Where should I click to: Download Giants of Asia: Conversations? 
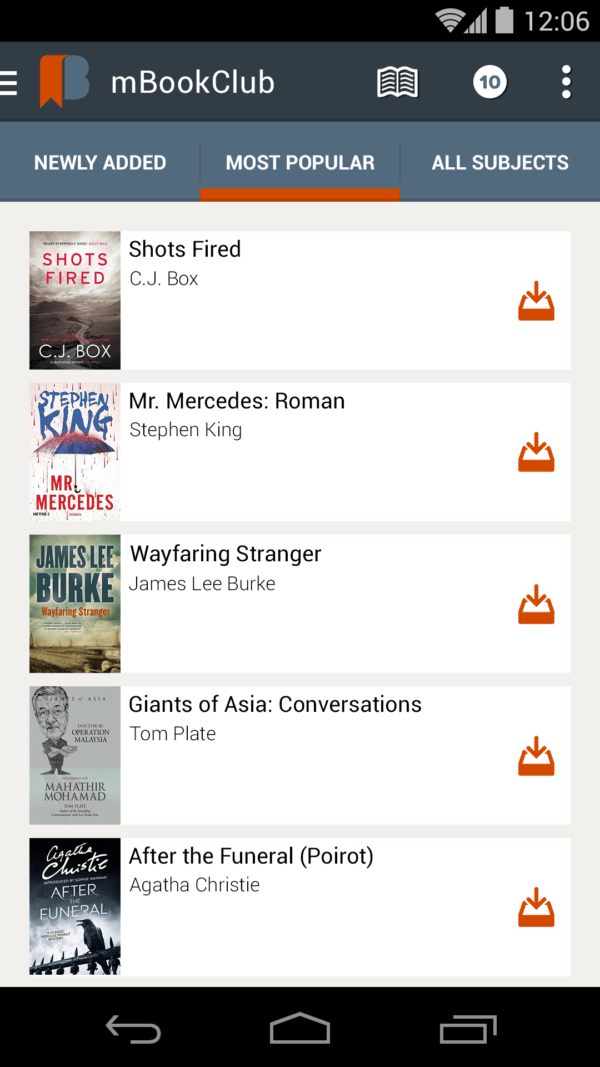coord(536,757)
